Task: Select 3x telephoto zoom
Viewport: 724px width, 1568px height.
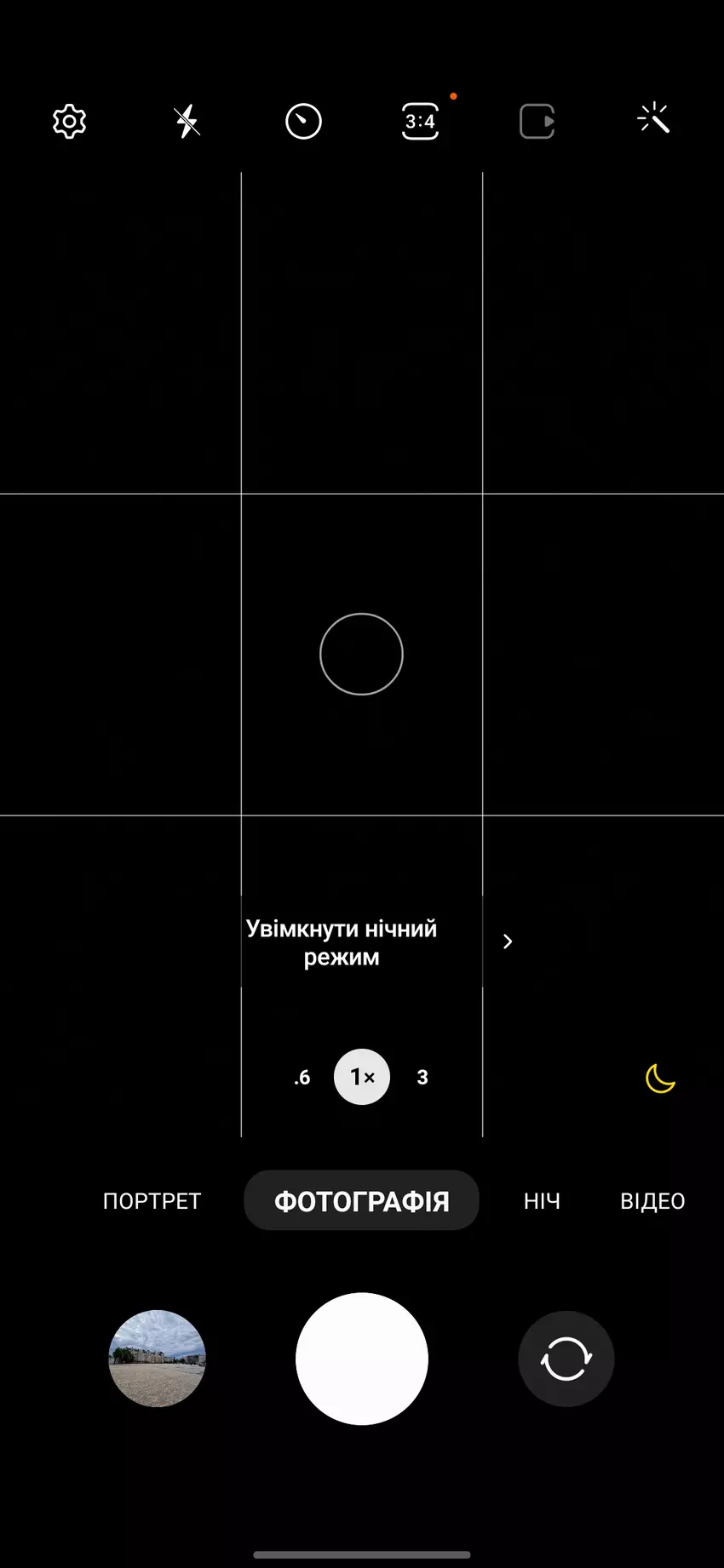Action: click(x=422, y=1078)
